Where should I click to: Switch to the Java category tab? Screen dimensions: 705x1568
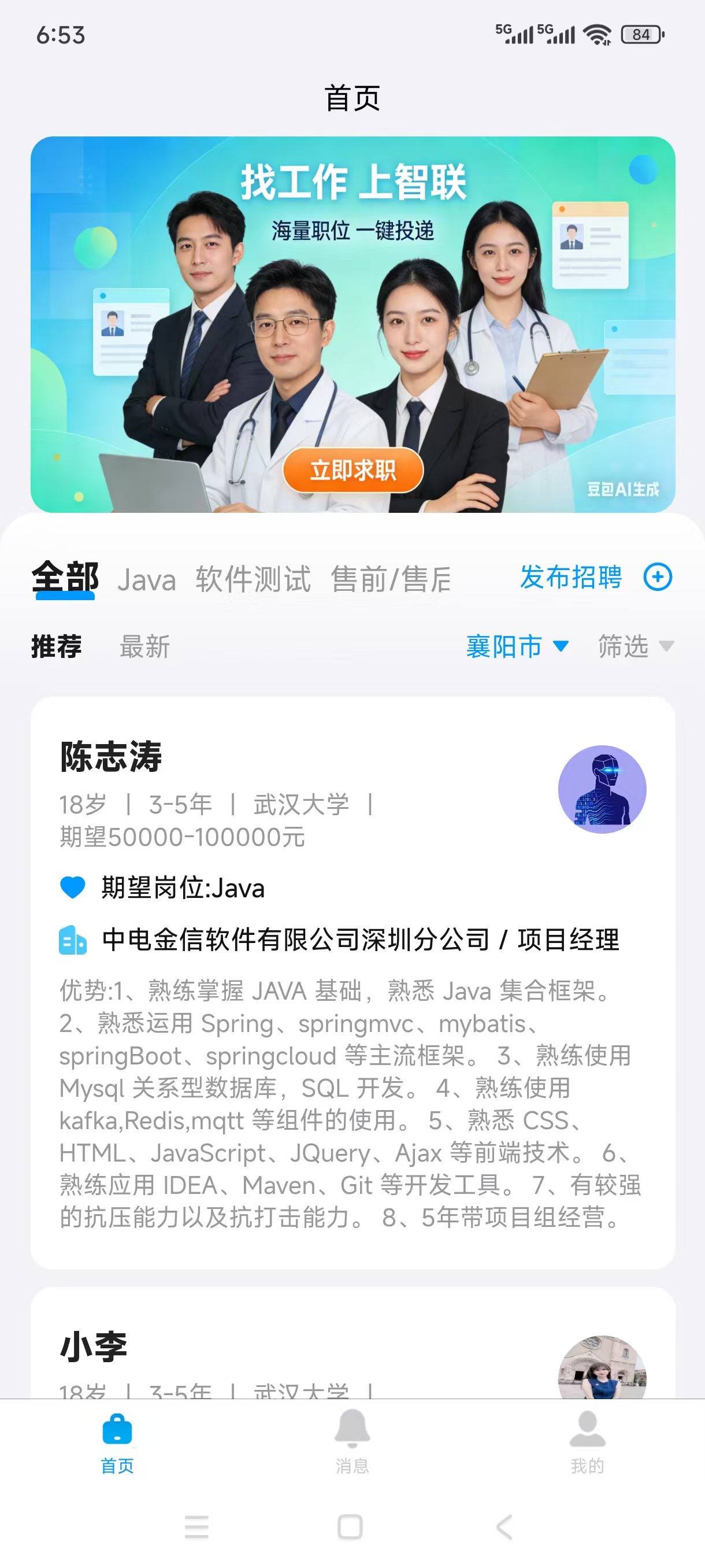pos(147,579)
